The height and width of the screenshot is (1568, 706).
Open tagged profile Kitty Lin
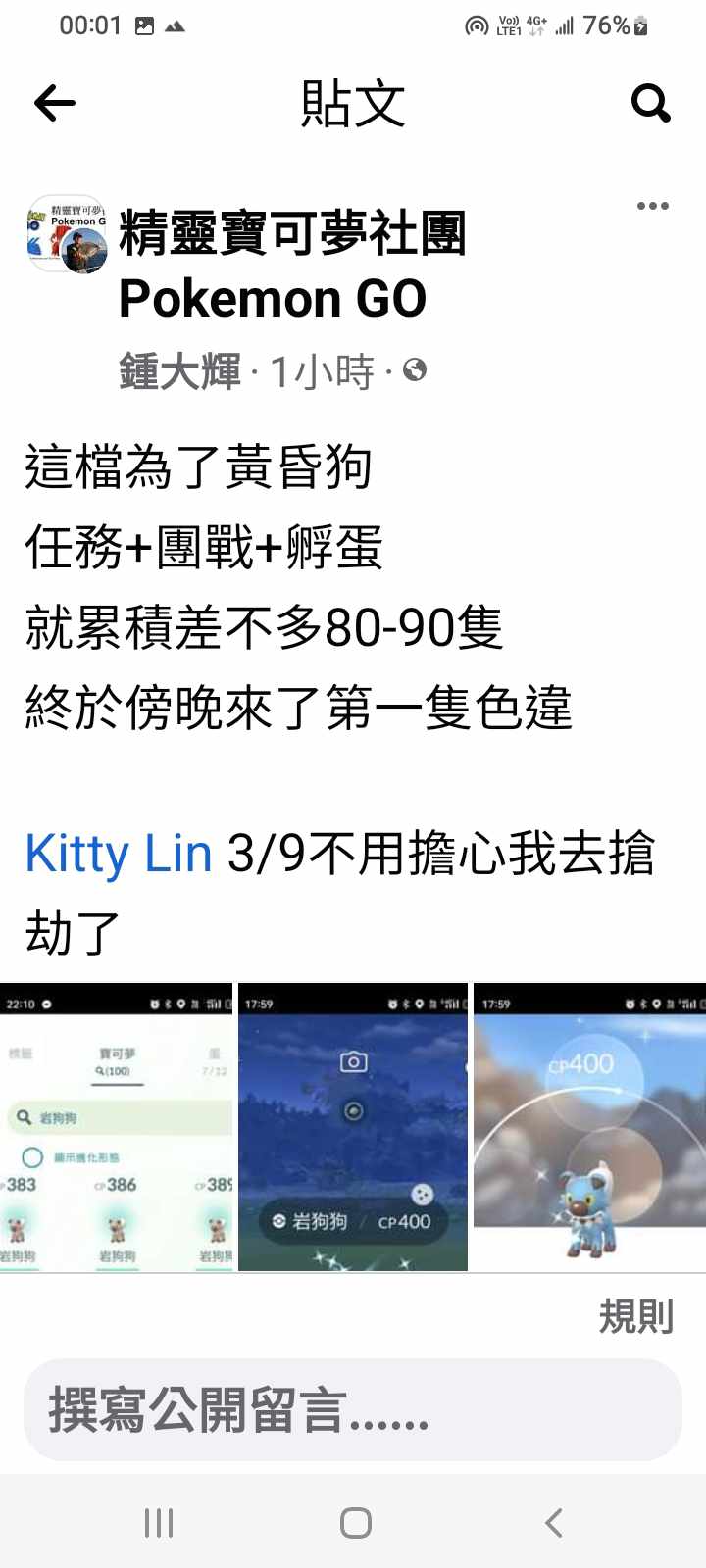[x=119, y=854]
